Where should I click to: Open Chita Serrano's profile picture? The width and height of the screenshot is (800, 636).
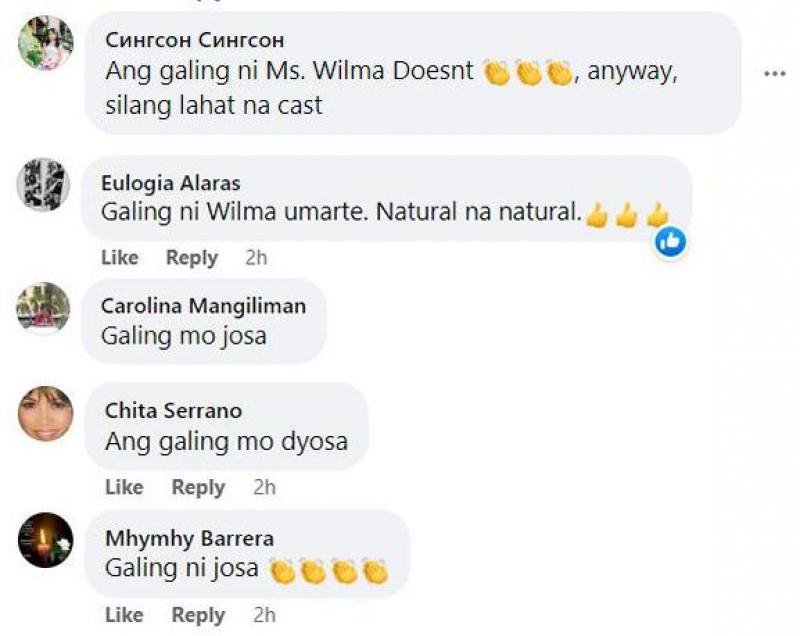pos(46,413)
